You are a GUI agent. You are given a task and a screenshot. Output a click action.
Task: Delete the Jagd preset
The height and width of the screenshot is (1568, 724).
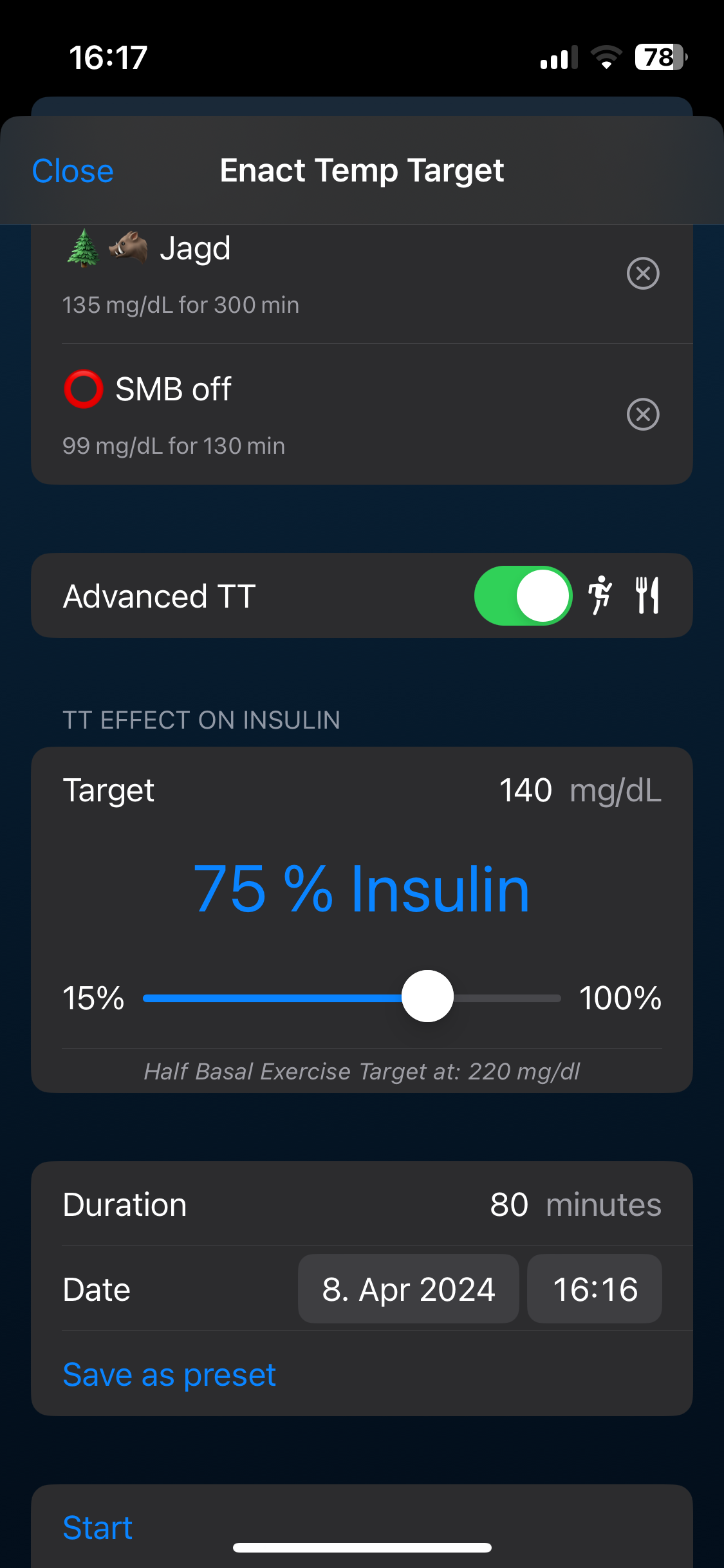click(x=643, y=274)
